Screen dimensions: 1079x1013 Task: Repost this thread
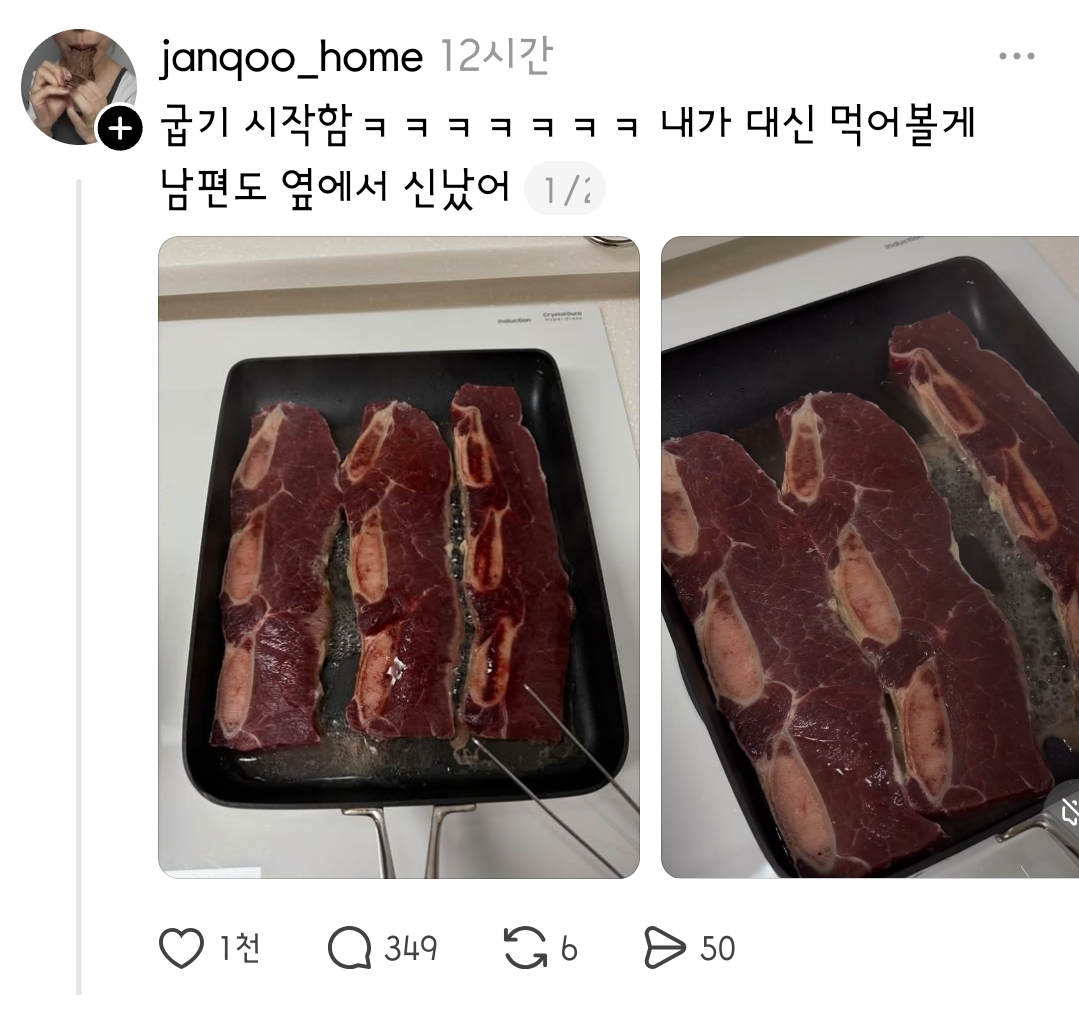pyautogui.click(x=526, y=948)
